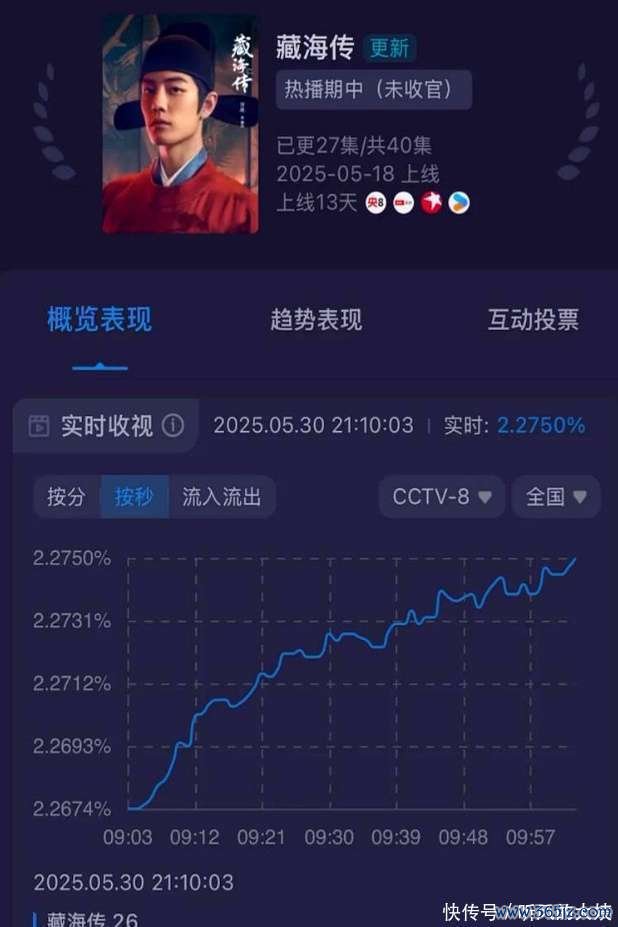Select the 按秒 chart granularity
Screen dimensions: 618x927
(134, 497)
